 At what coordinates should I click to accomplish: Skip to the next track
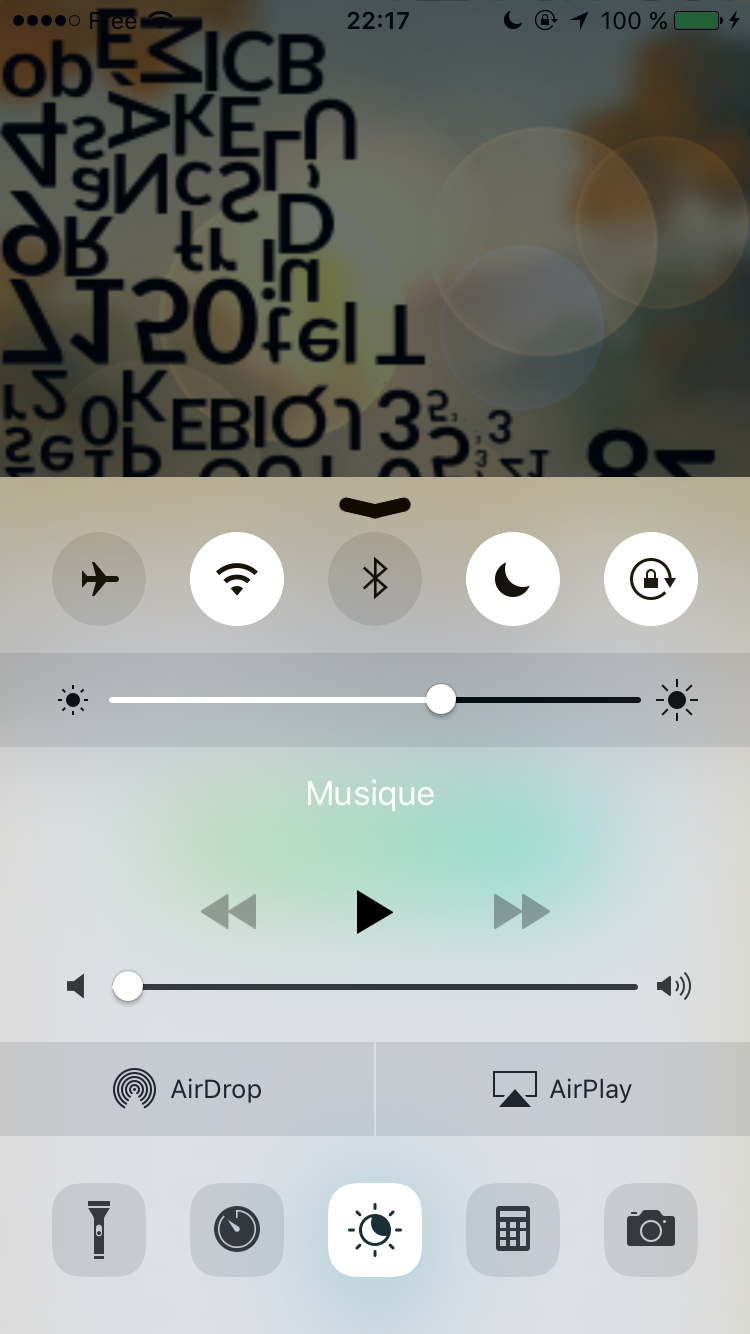(x=521, y=912)
